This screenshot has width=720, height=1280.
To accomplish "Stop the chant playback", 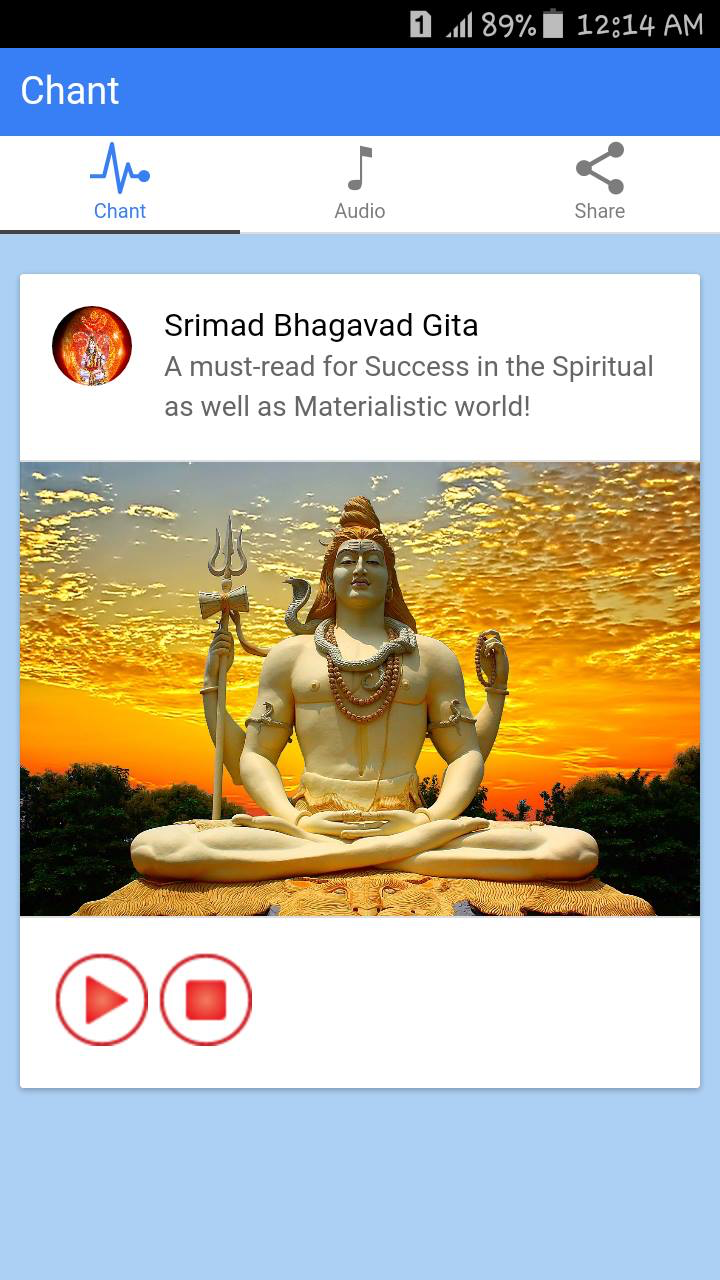I will (206, 999).
